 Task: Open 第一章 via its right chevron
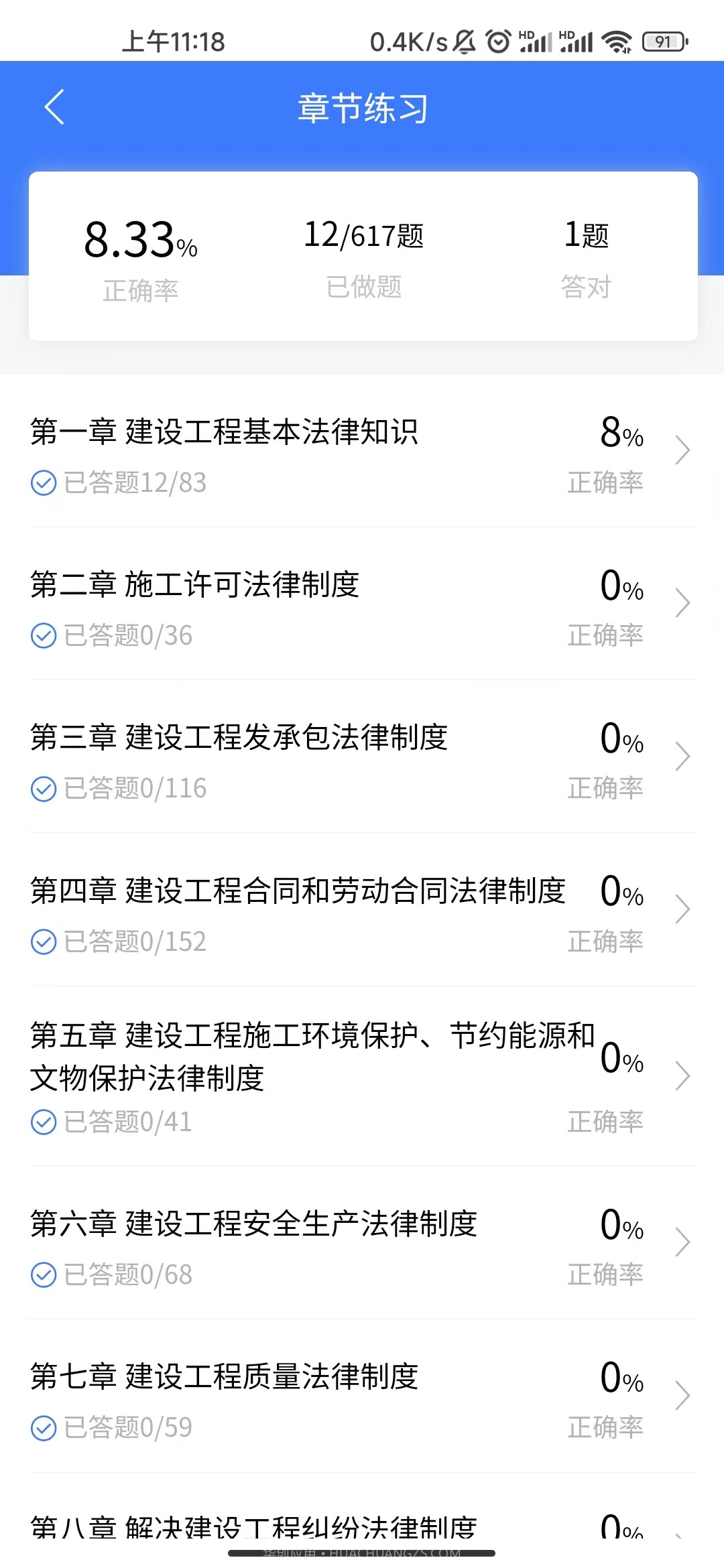[684, 450]
